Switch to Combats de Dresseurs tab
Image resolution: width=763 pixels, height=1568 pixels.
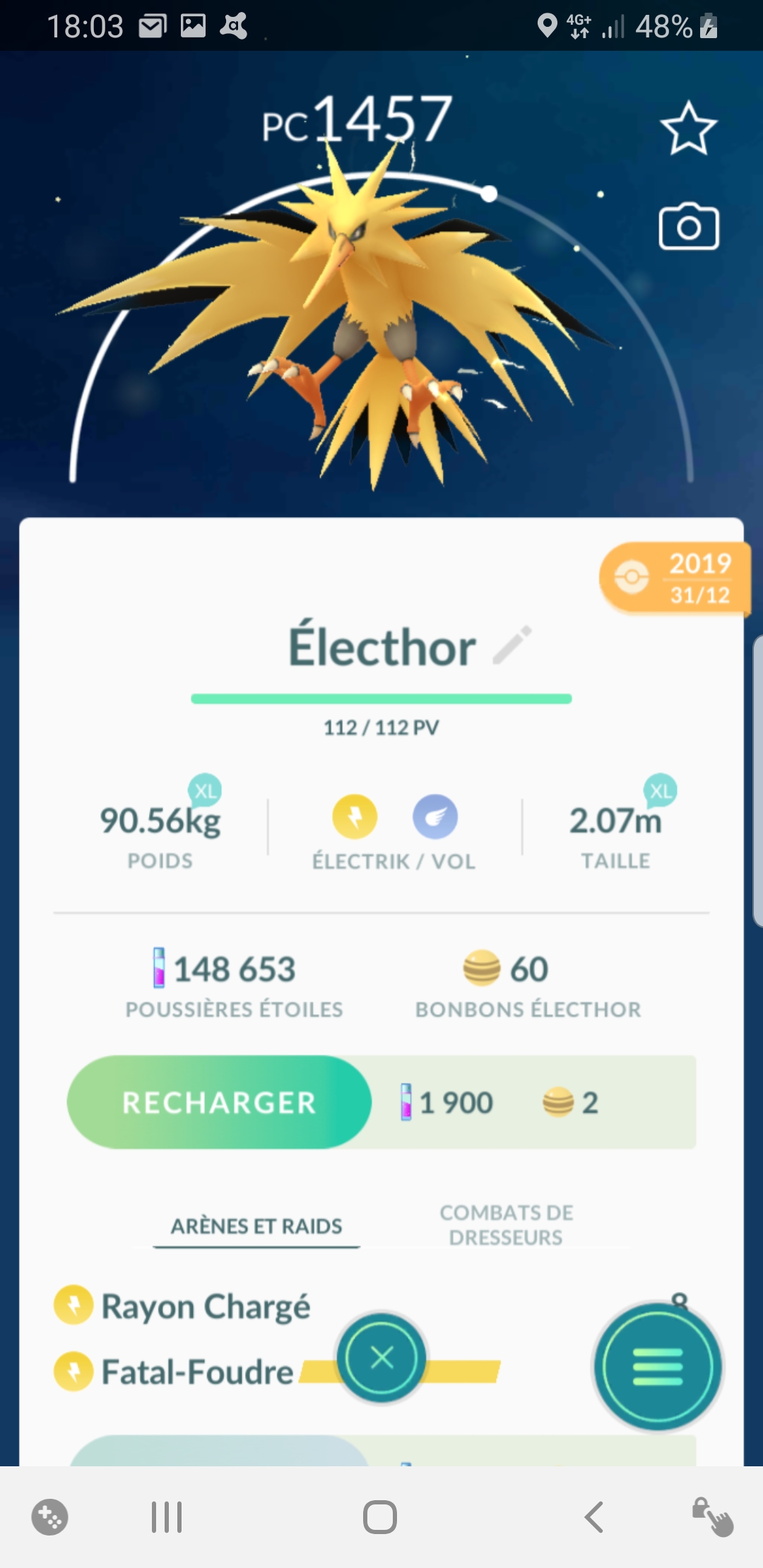tap(506, 1225)
